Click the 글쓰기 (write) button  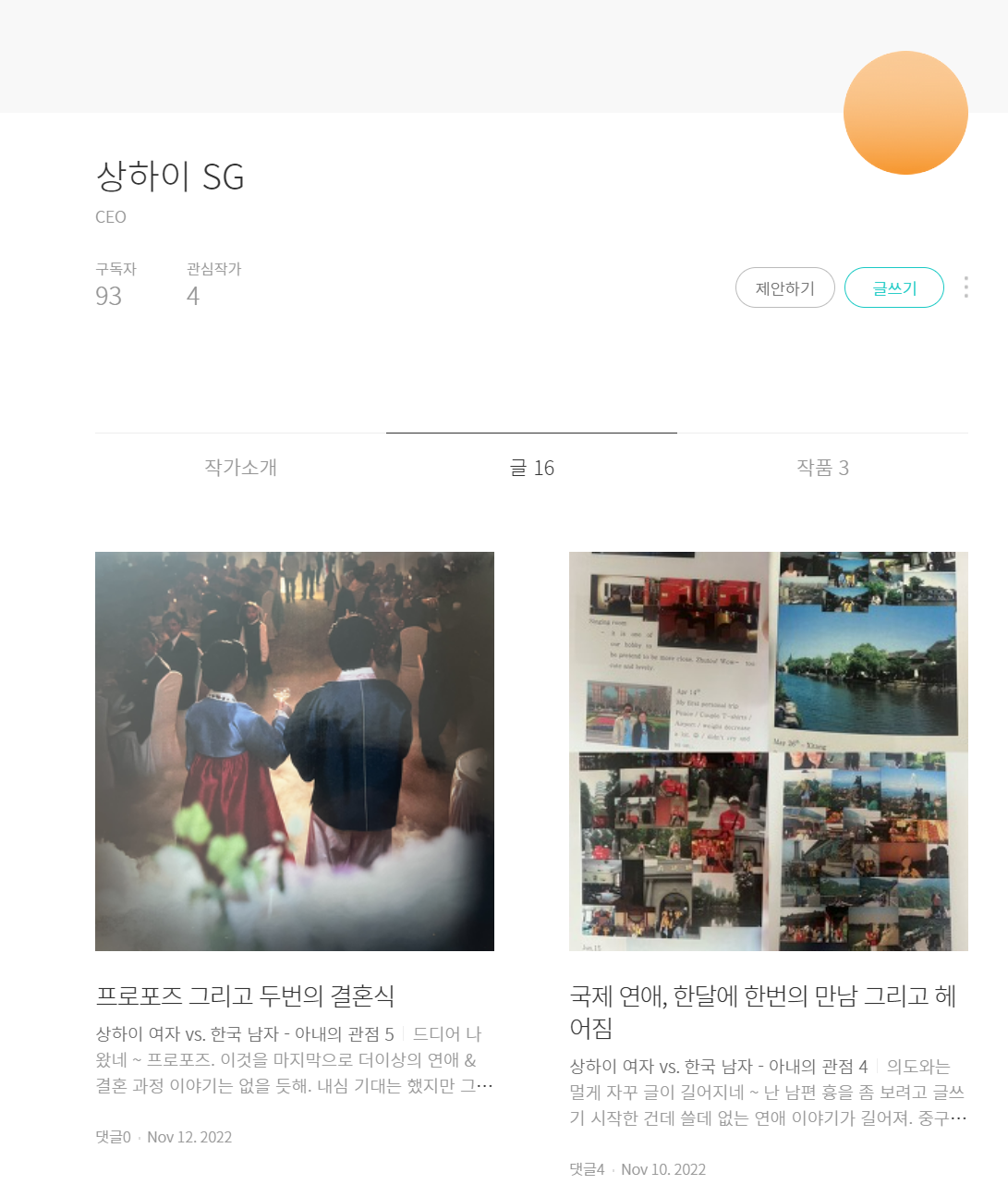(893, 287)
